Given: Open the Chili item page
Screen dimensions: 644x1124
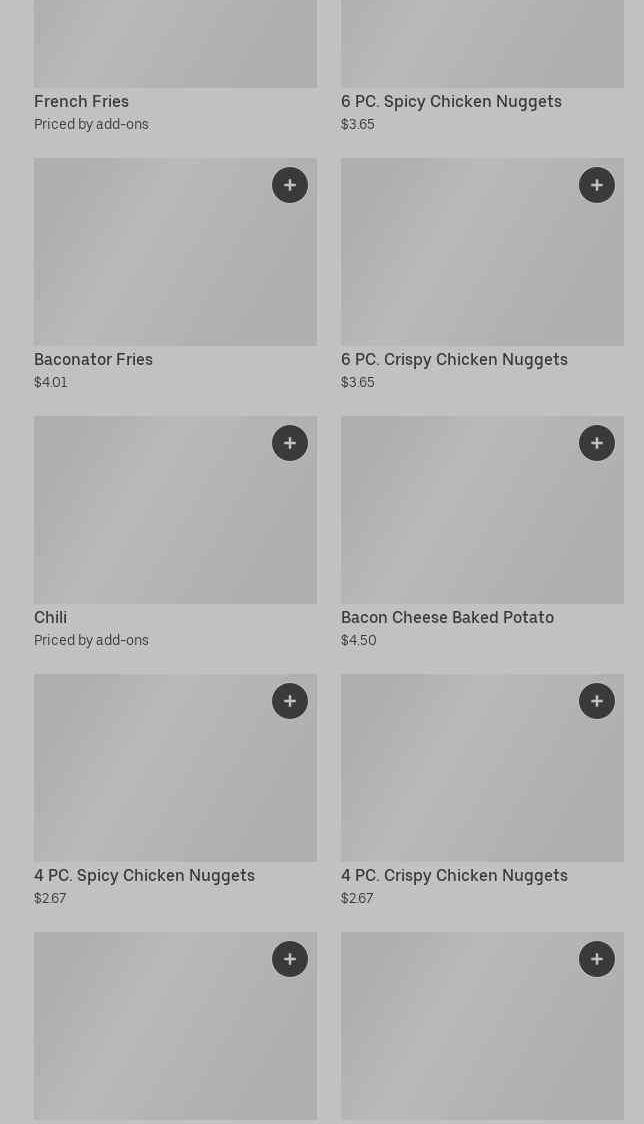Looking at the screenshot, I should (x=50, y=617).
